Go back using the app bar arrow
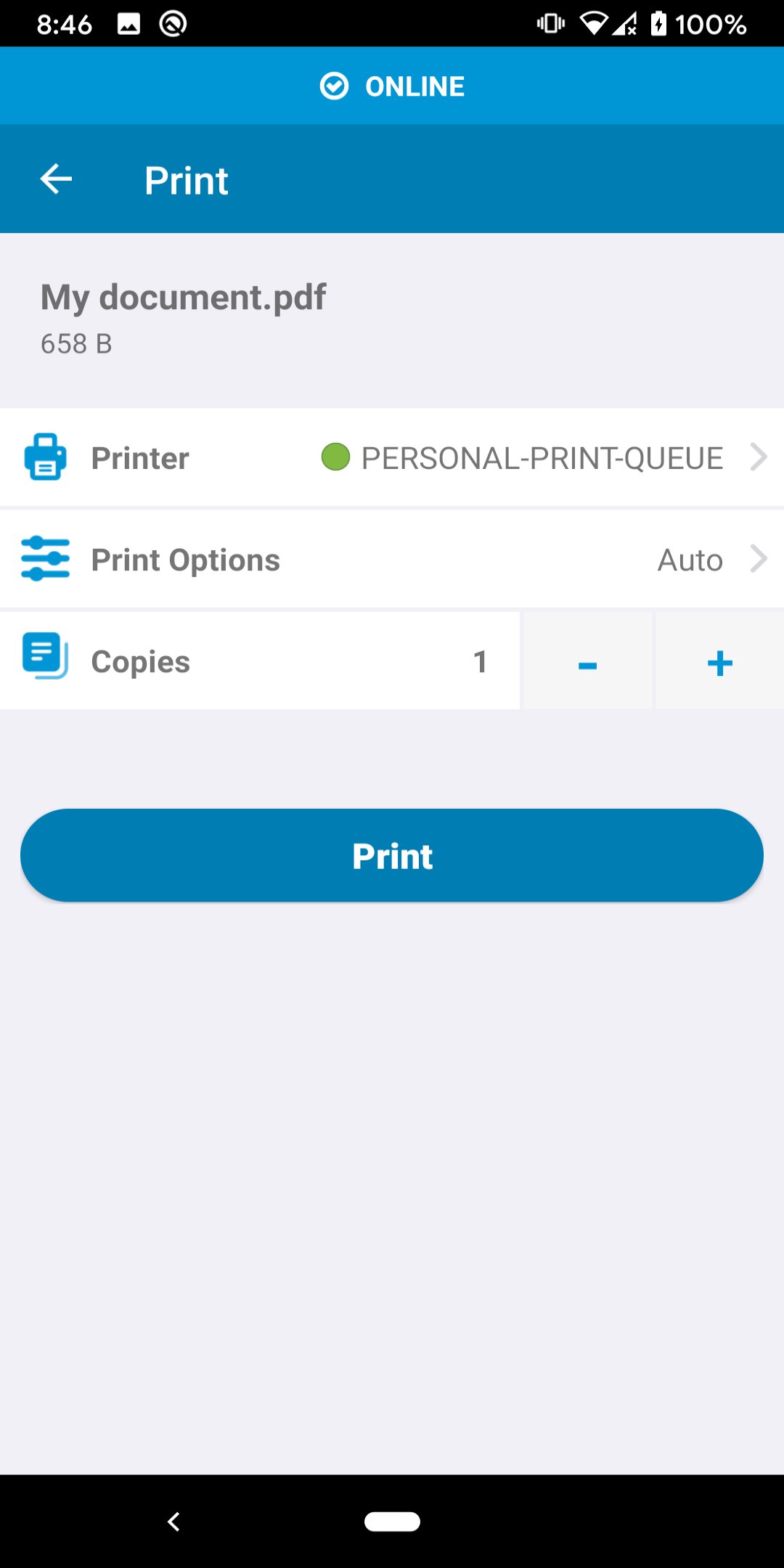 pos(56,179)
